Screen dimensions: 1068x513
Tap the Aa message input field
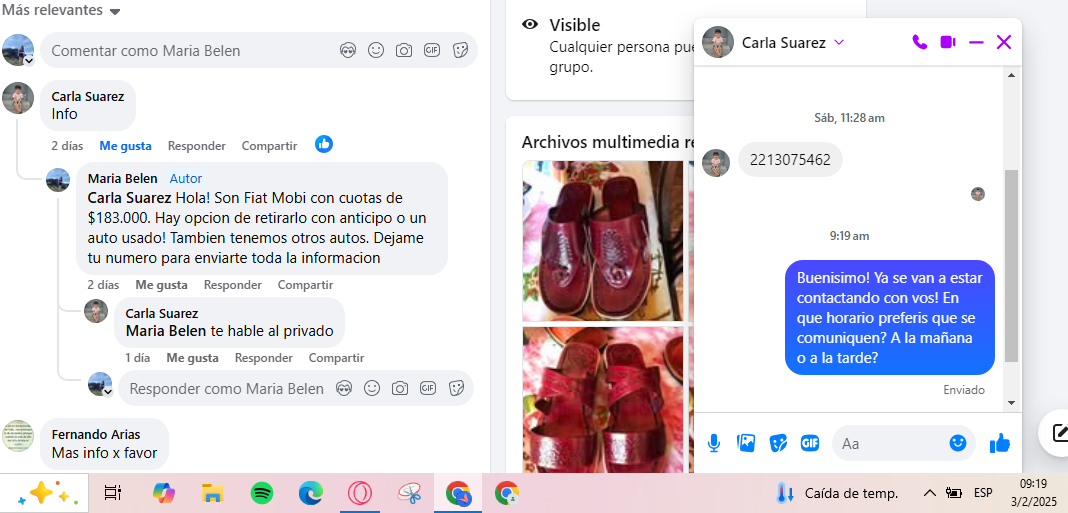pyautogui.click(x=890, y=443)
